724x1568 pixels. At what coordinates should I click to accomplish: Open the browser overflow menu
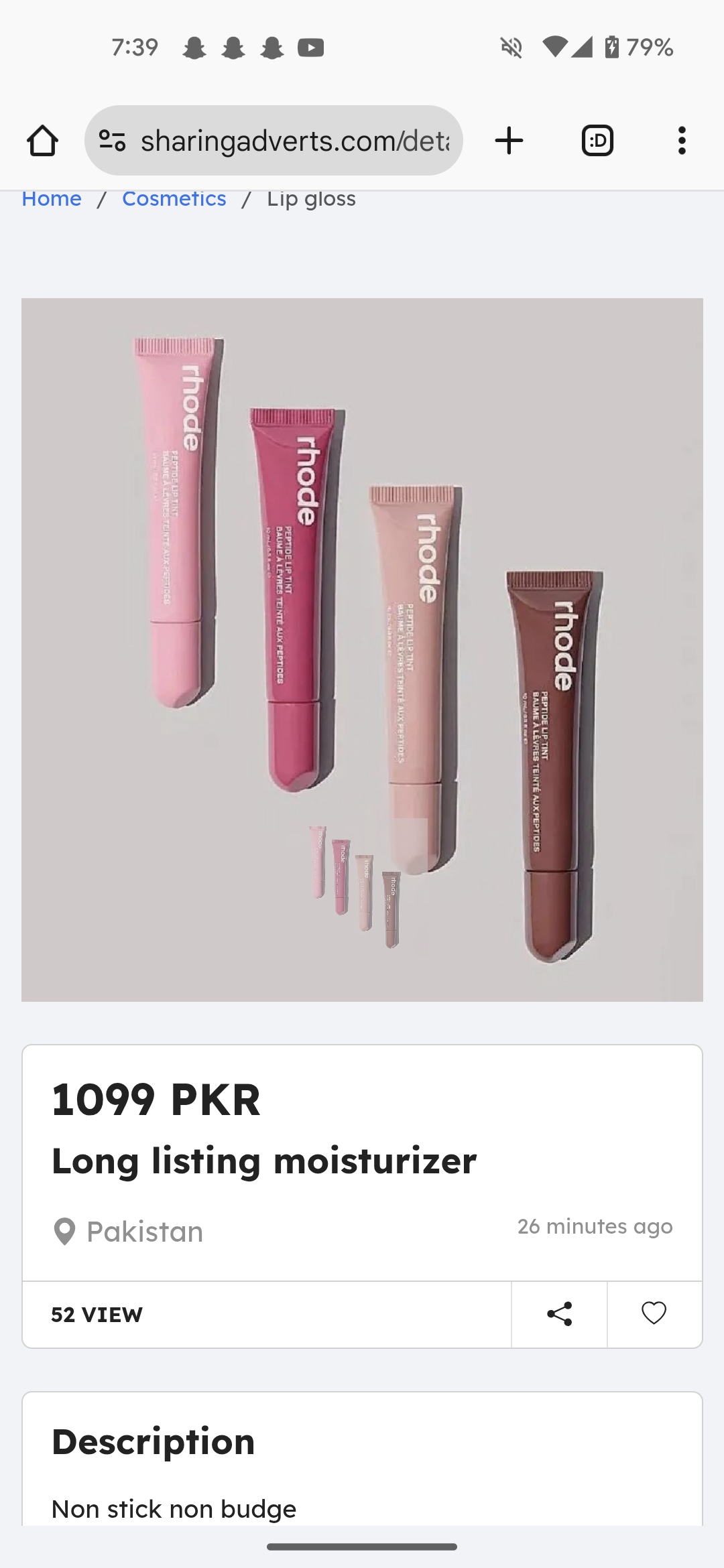pos(682,141)
